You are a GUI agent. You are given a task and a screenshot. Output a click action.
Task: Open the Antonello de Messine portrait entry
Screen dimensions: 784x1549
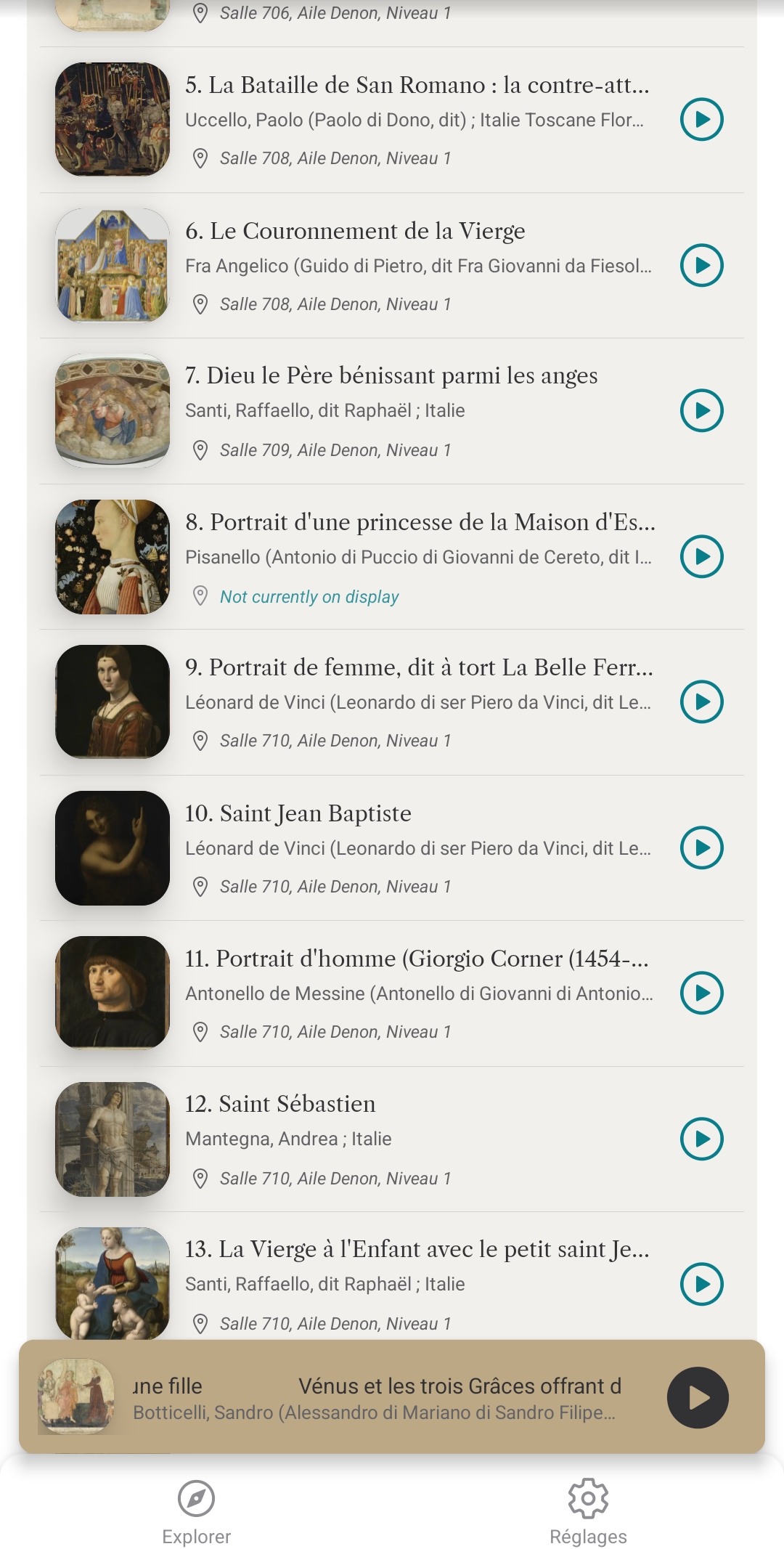(417, 959)
